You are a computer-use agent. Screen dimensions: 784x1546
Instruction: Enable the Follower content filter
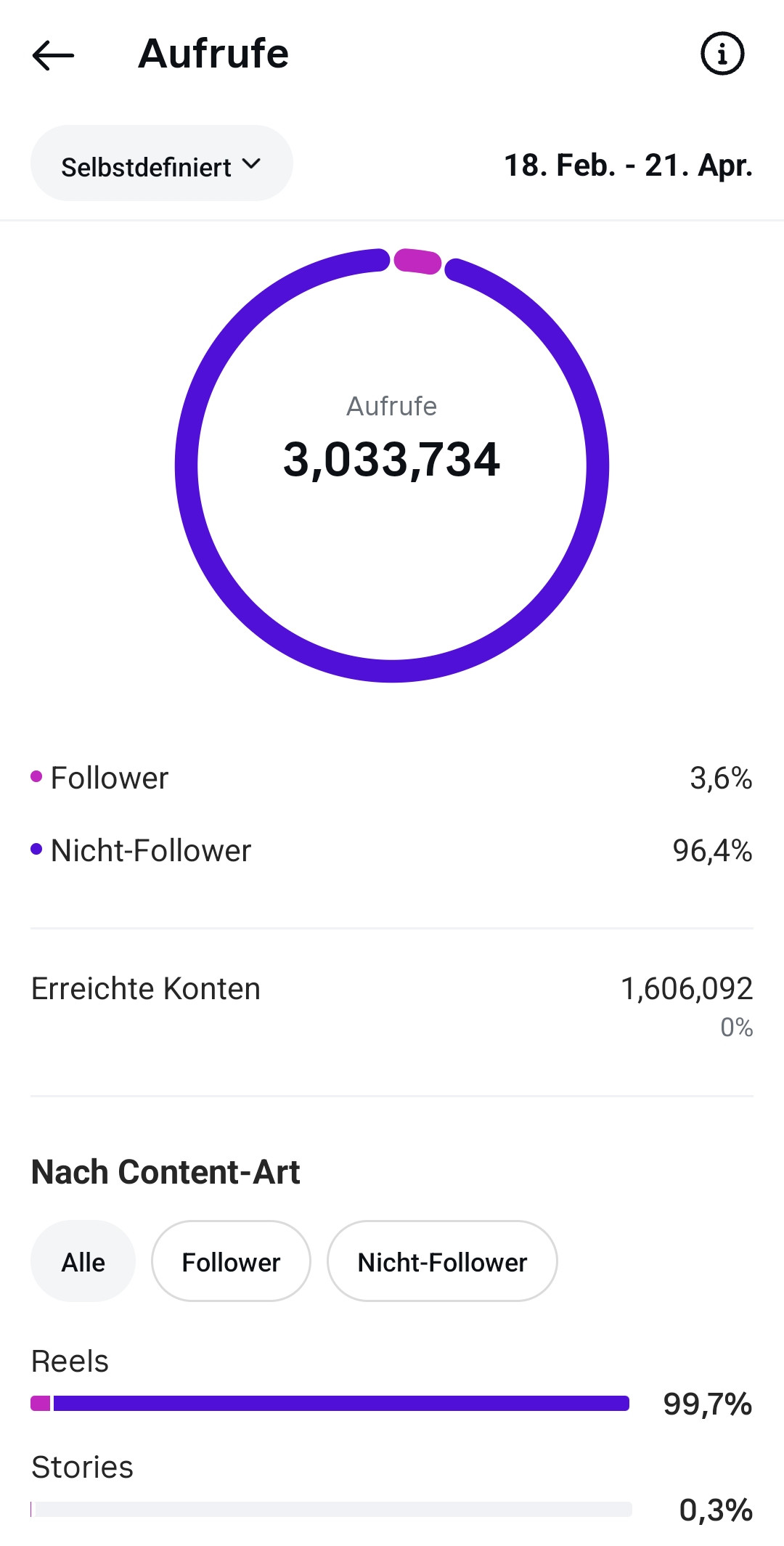(231, 1261)
